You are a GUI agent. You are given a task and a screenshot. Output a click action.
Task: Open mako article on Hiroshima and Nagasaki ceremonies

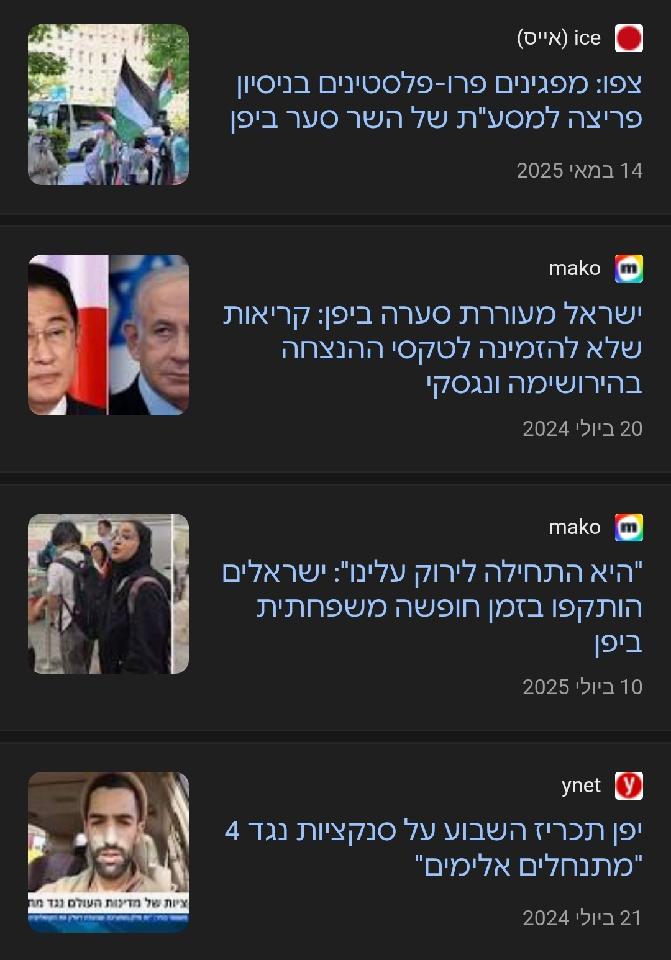[432, 348]
